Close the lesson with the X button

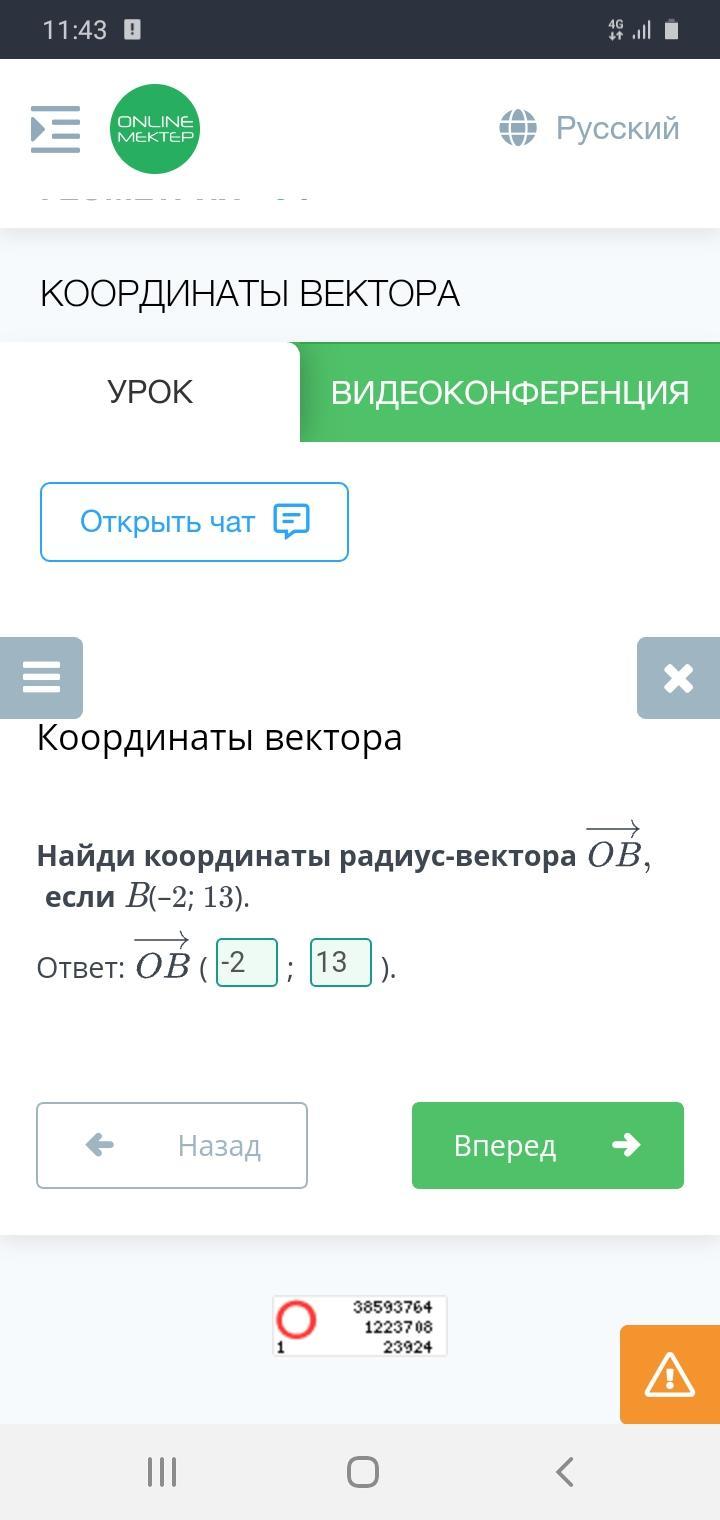click(x=678, y=678)
